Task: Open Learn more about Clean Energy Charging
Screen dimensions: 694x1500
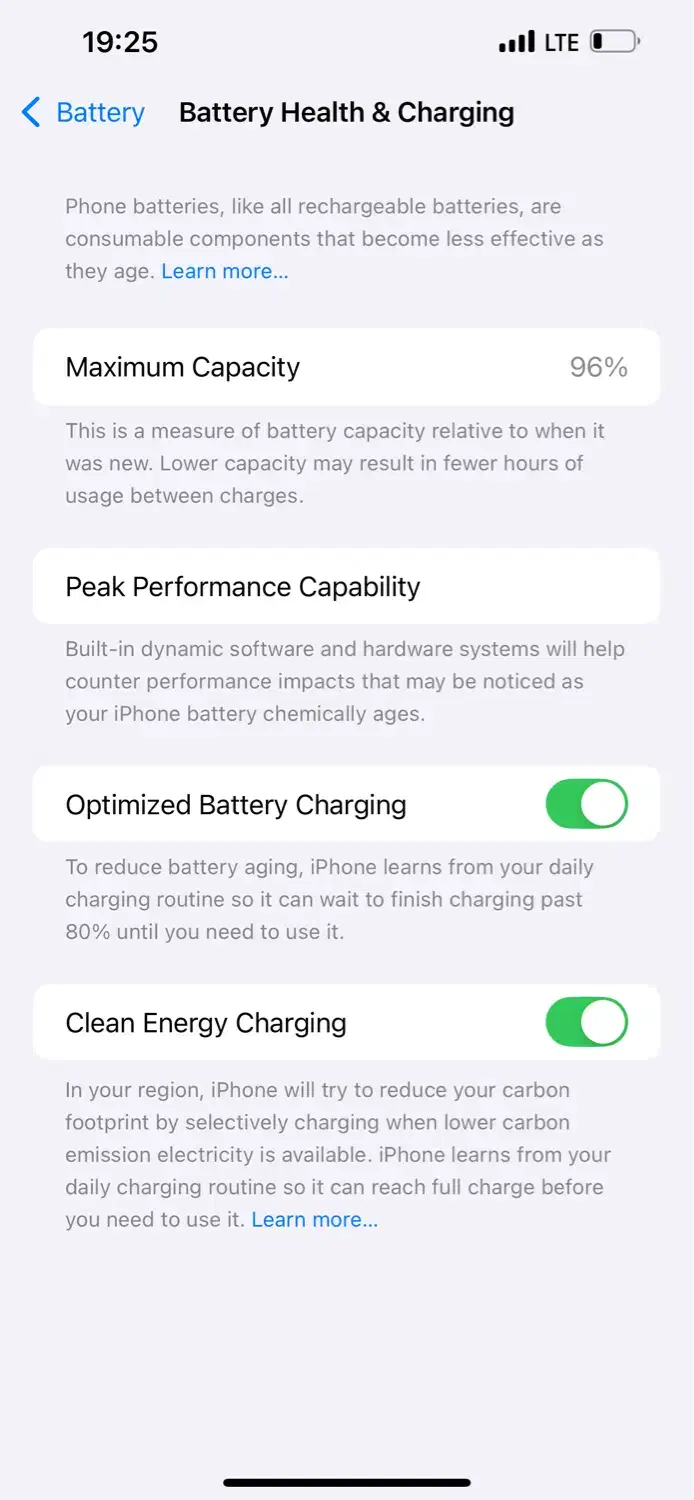Action: pos(314,1219)
